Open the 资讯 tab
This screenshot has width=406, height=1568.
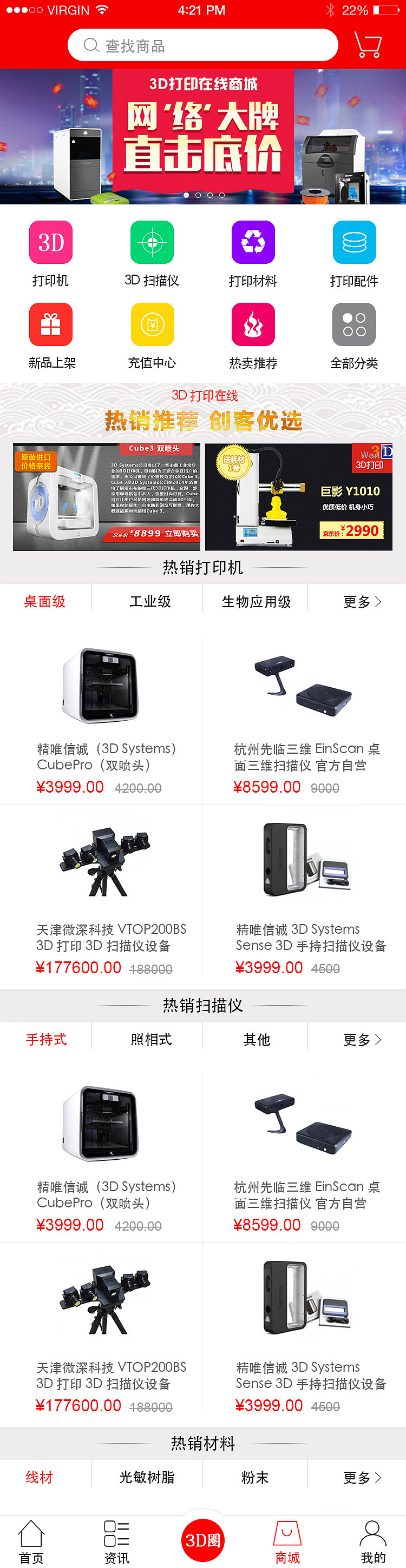[116, 1541]
